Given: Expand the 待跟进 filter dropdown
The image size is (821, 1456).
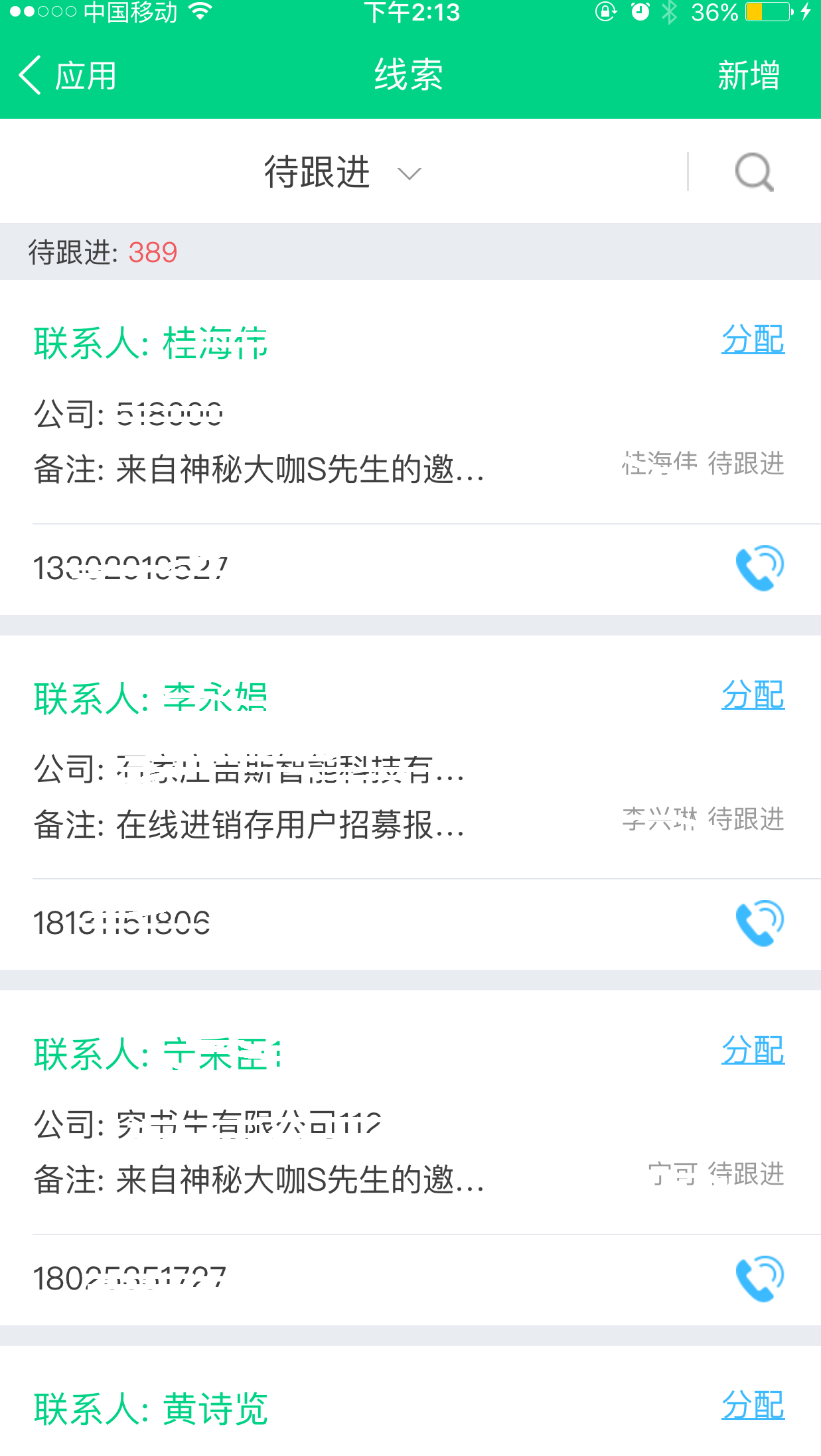Looking at the screenshot, I should 342,172.
